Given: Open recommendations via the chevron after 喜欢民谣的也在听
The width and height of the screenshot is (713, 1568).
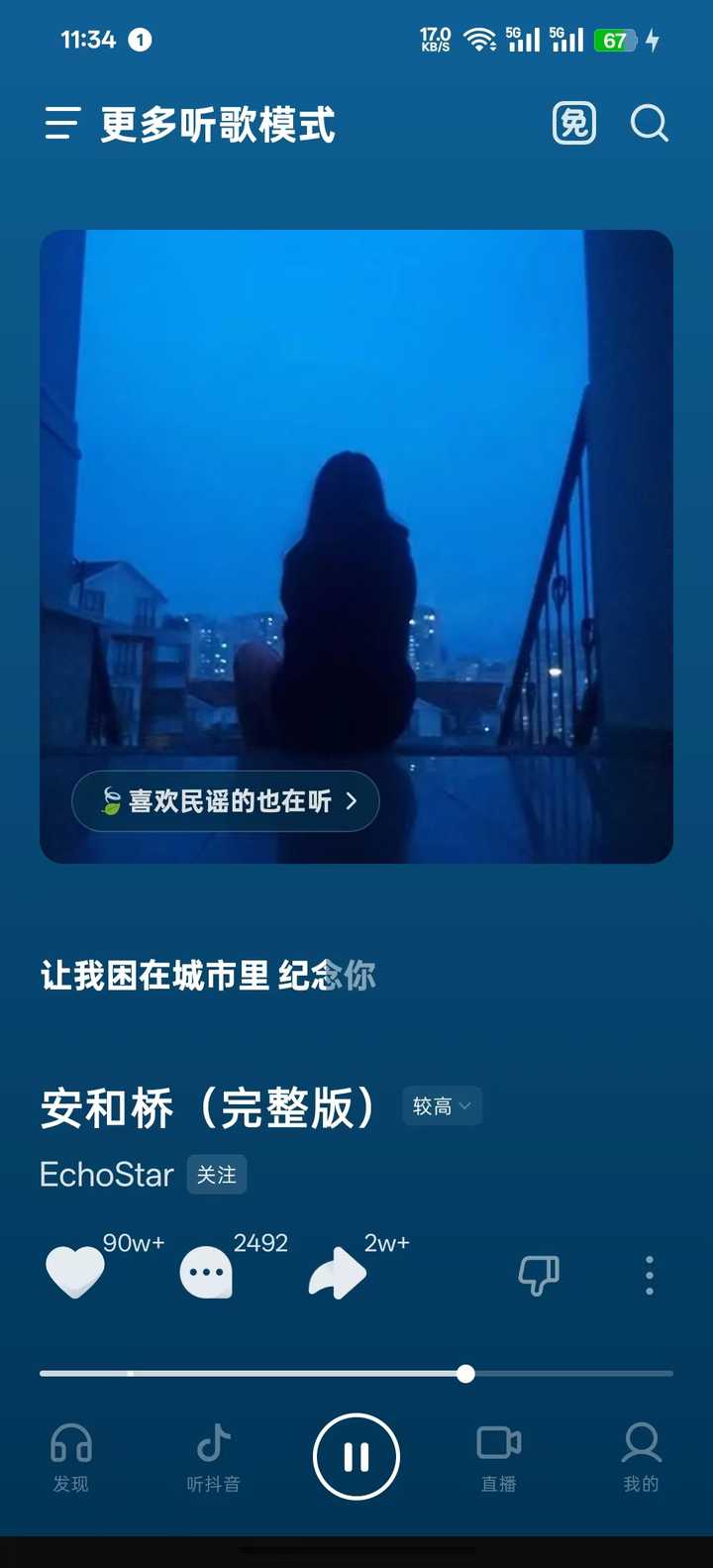Looking at the screenshot, I should [x=351, y=800].
